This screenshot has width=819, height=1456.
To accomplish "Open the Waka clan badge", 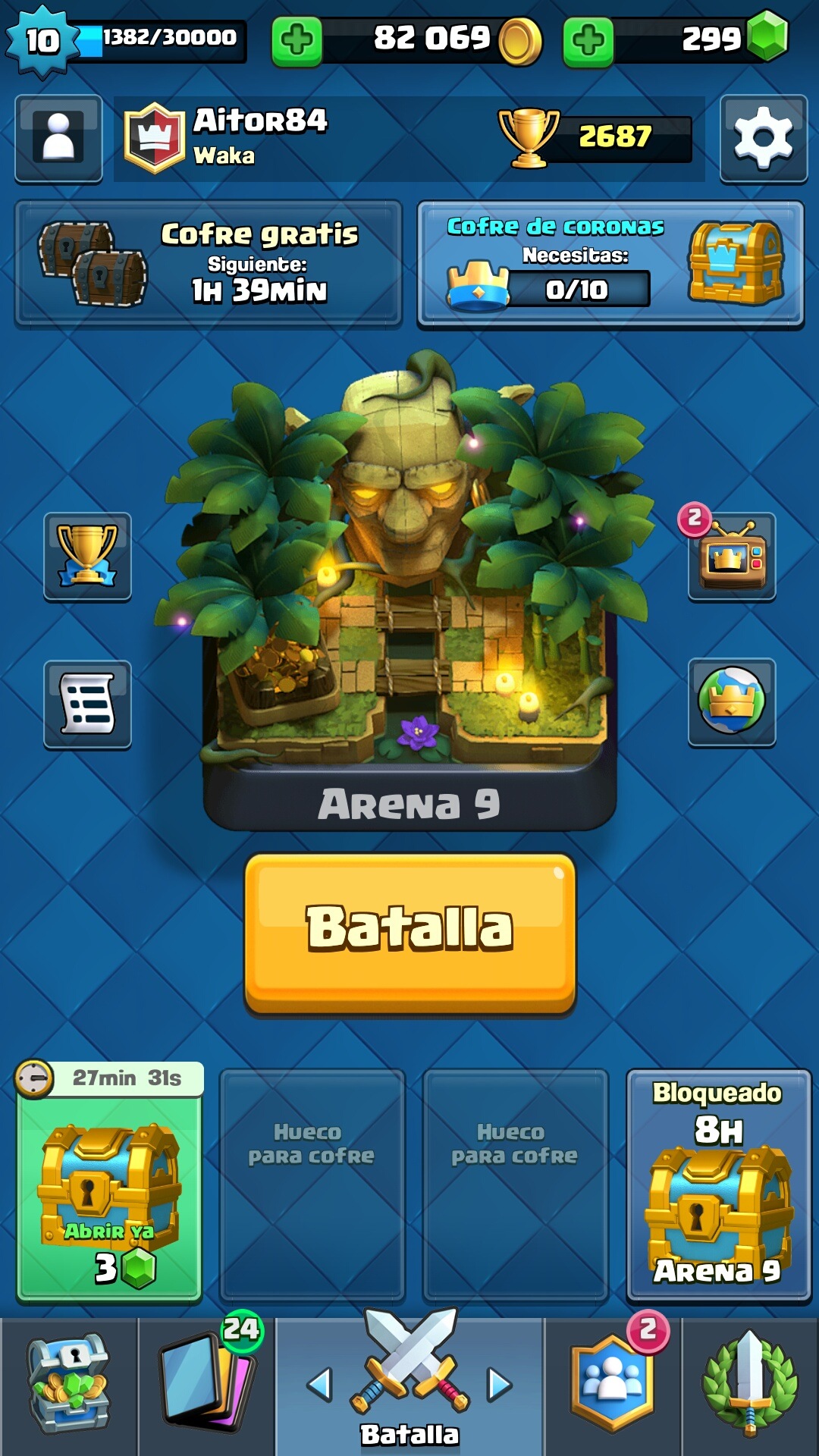I will coord(155,138).
